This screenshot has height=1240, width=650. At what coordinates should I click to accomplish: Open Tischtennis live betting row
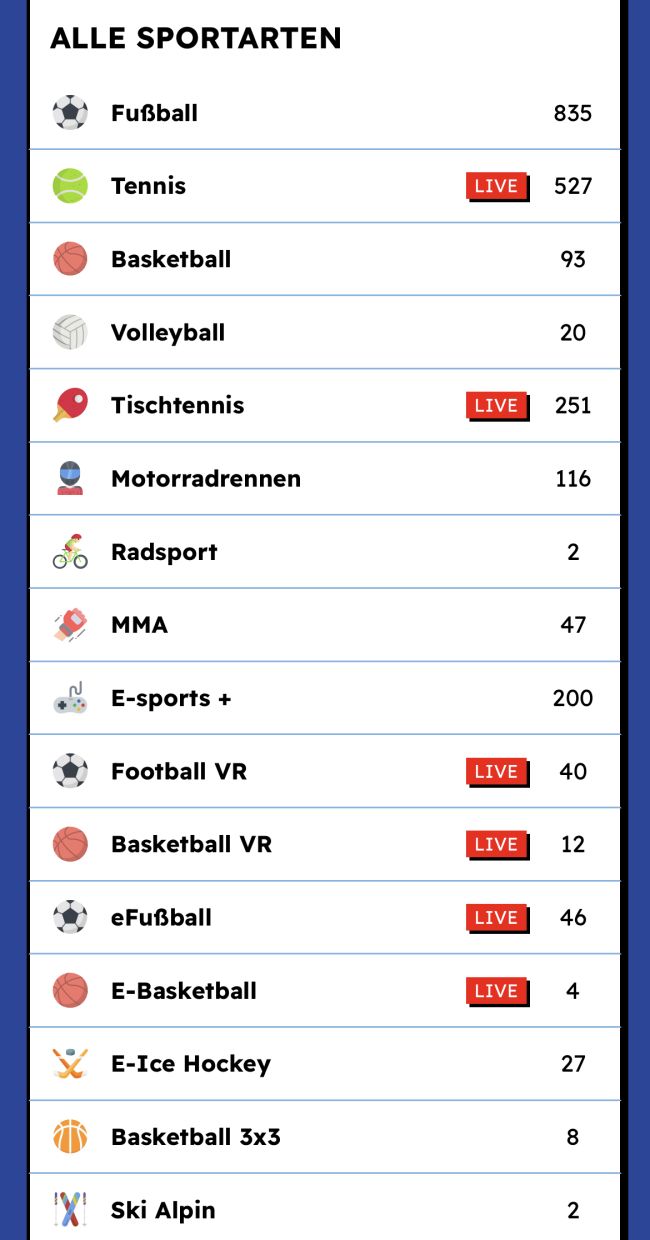[x=178, y=405]
